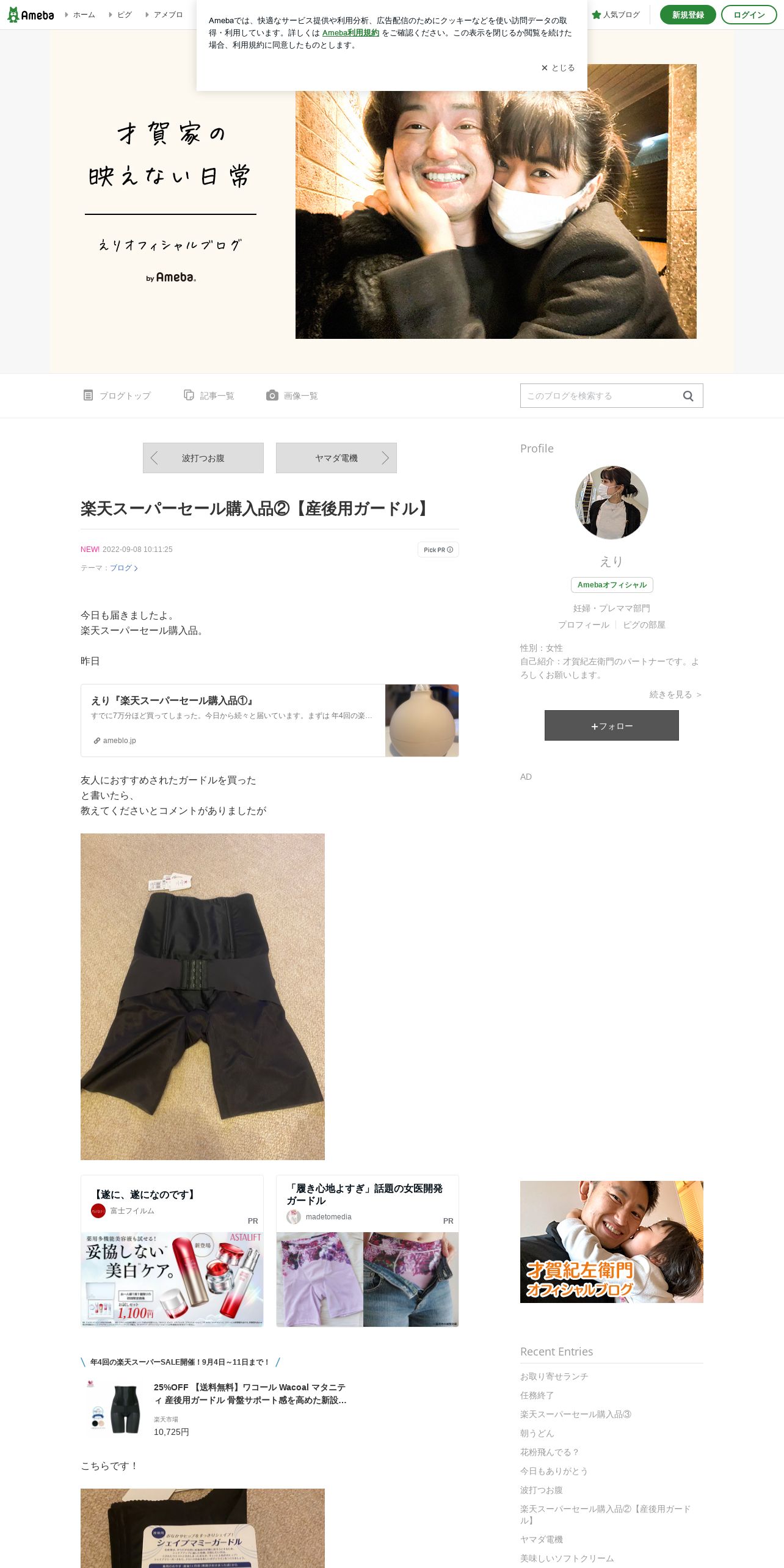Expand profile with 続きを見る
Image resolution: width=784 pixels, height=1568 pixels.
coord(676,694)
